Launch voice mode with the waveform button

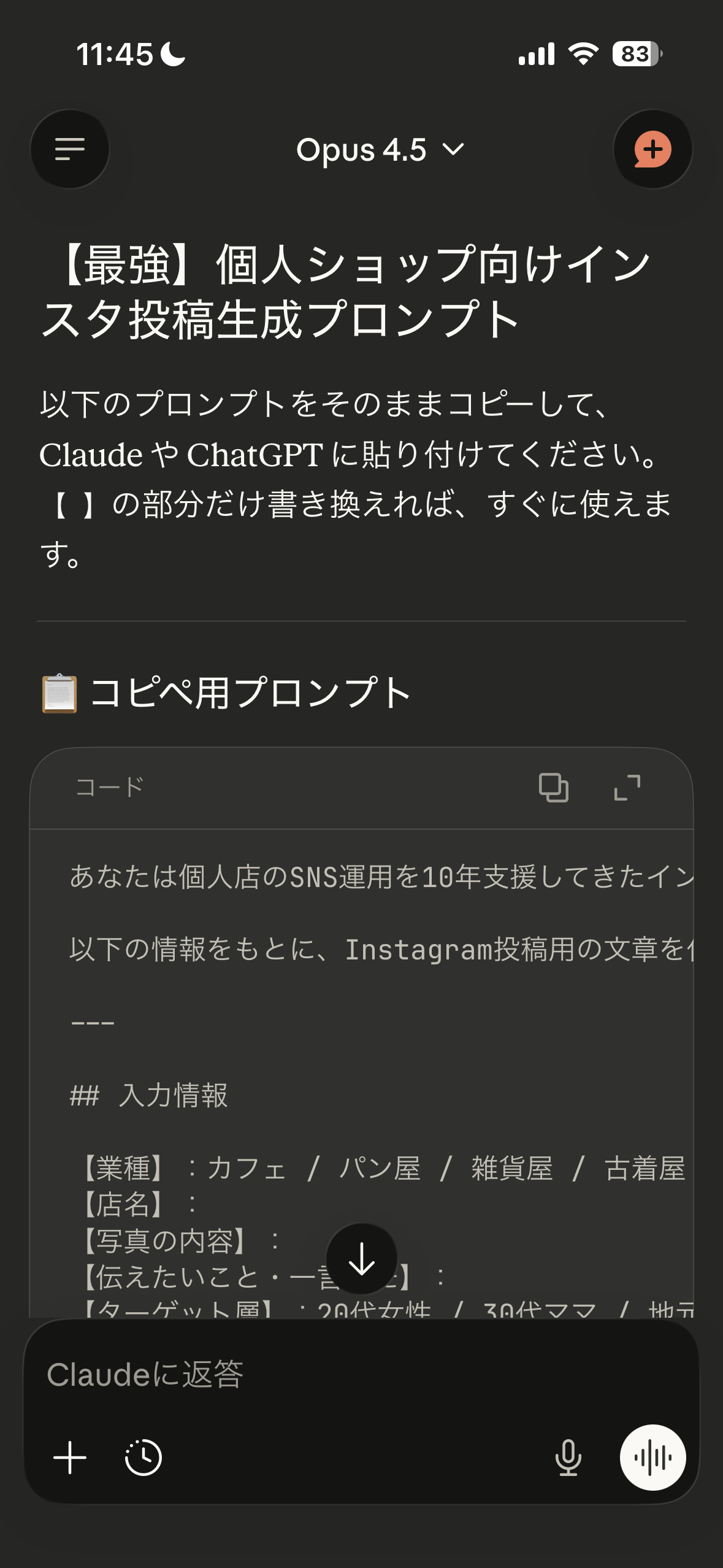coord(652,1458)
